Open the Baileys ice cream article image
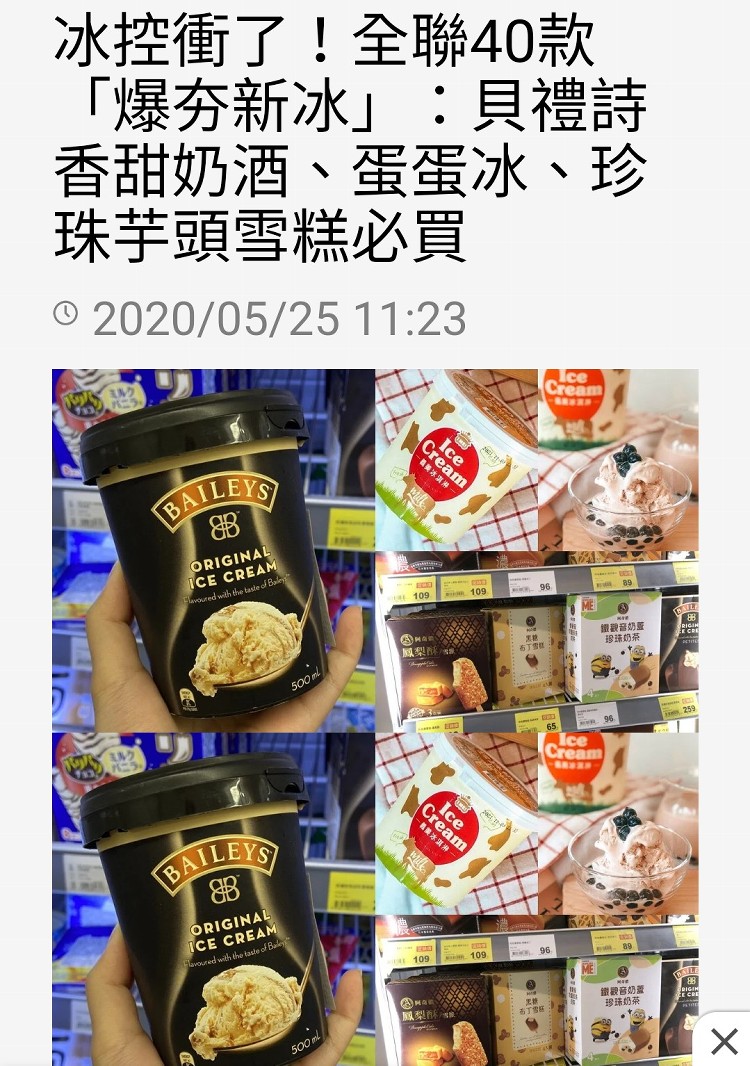750x1066 pixels. click(214, 550)
